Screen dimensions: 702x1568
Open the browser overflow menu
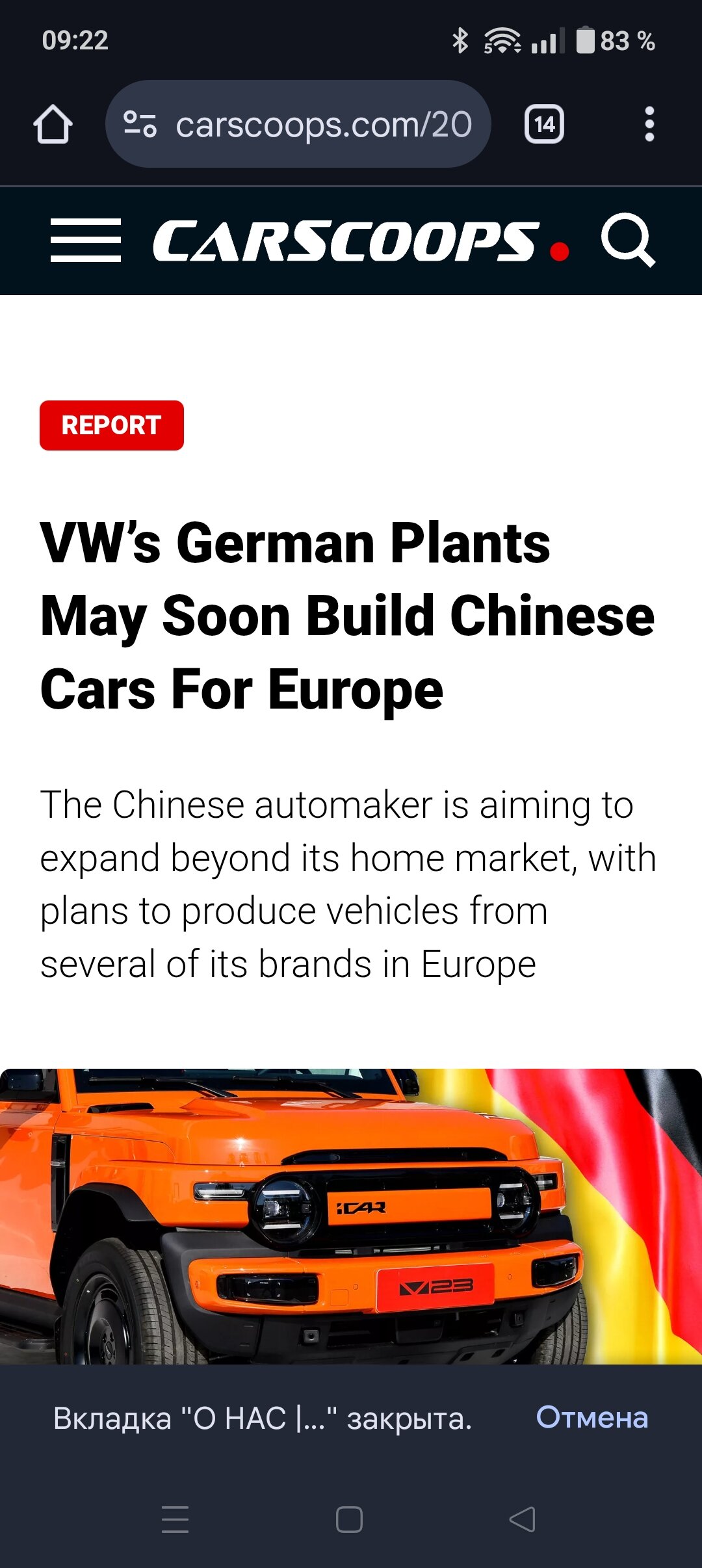coord(649,124)
